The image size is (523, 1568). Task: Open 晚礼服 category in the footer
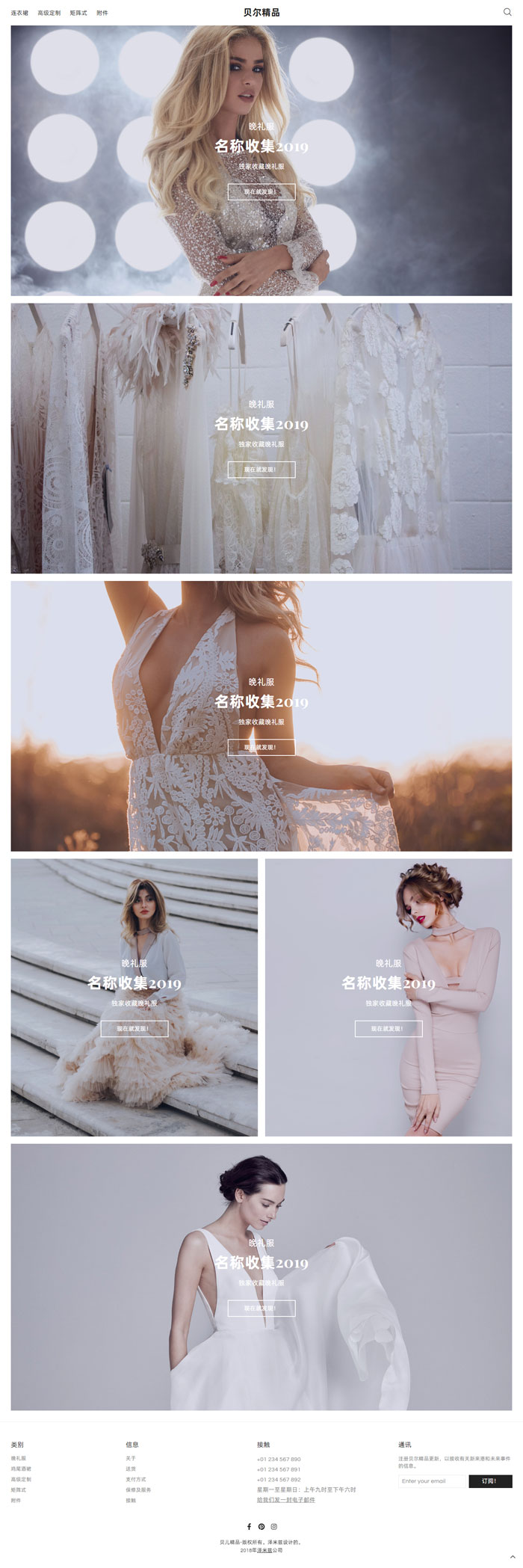(x=19, y=1458)
